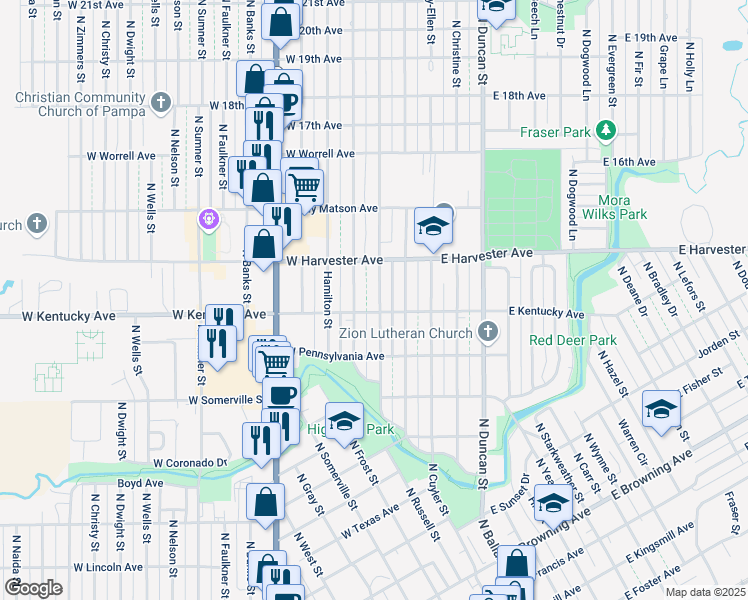Select the Fraser Park marker
This screenshot has height=600, width=748.
click(x=604, y=131)
